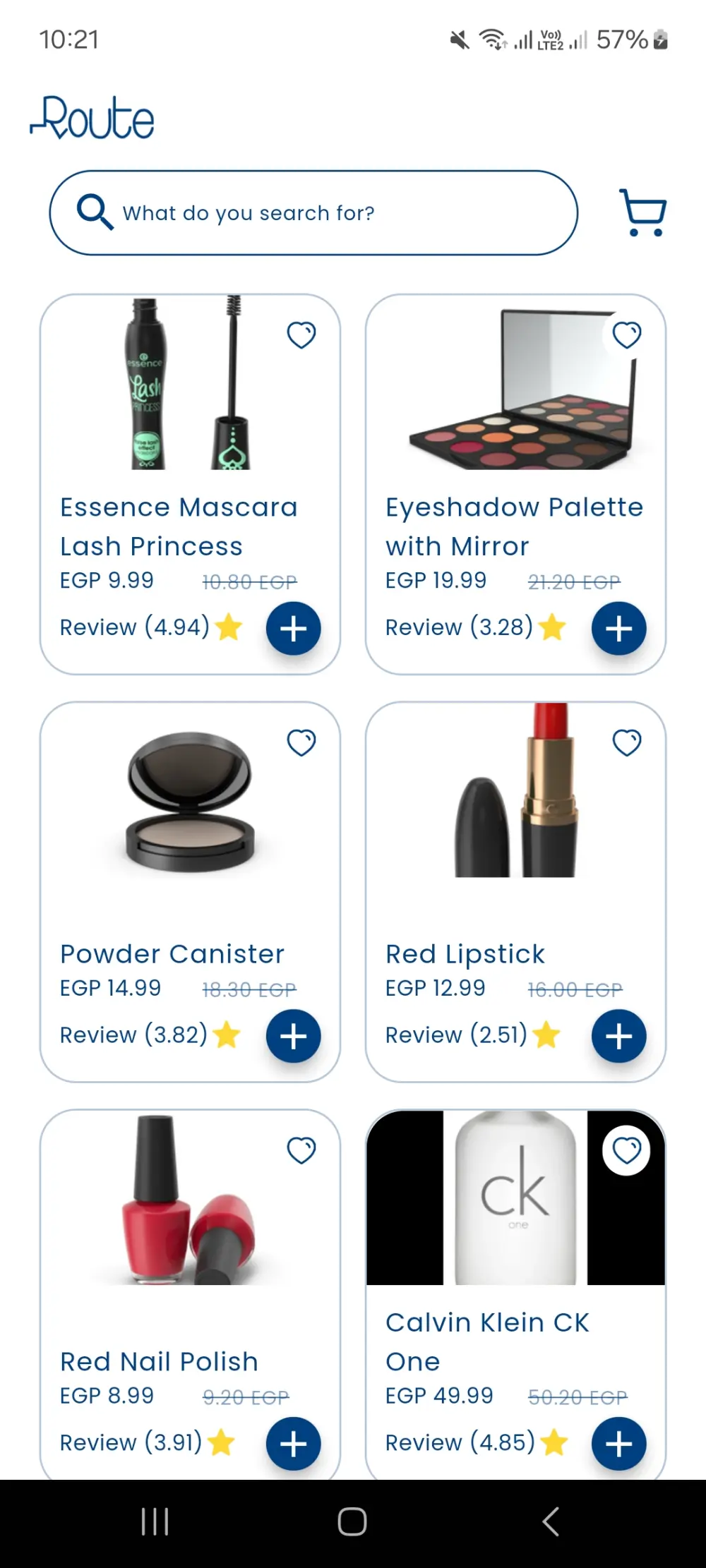Add Calvin Klein CK One to cart
Screen dimensions: 706x1568
pyautogui.click(x=618, y=1444)
